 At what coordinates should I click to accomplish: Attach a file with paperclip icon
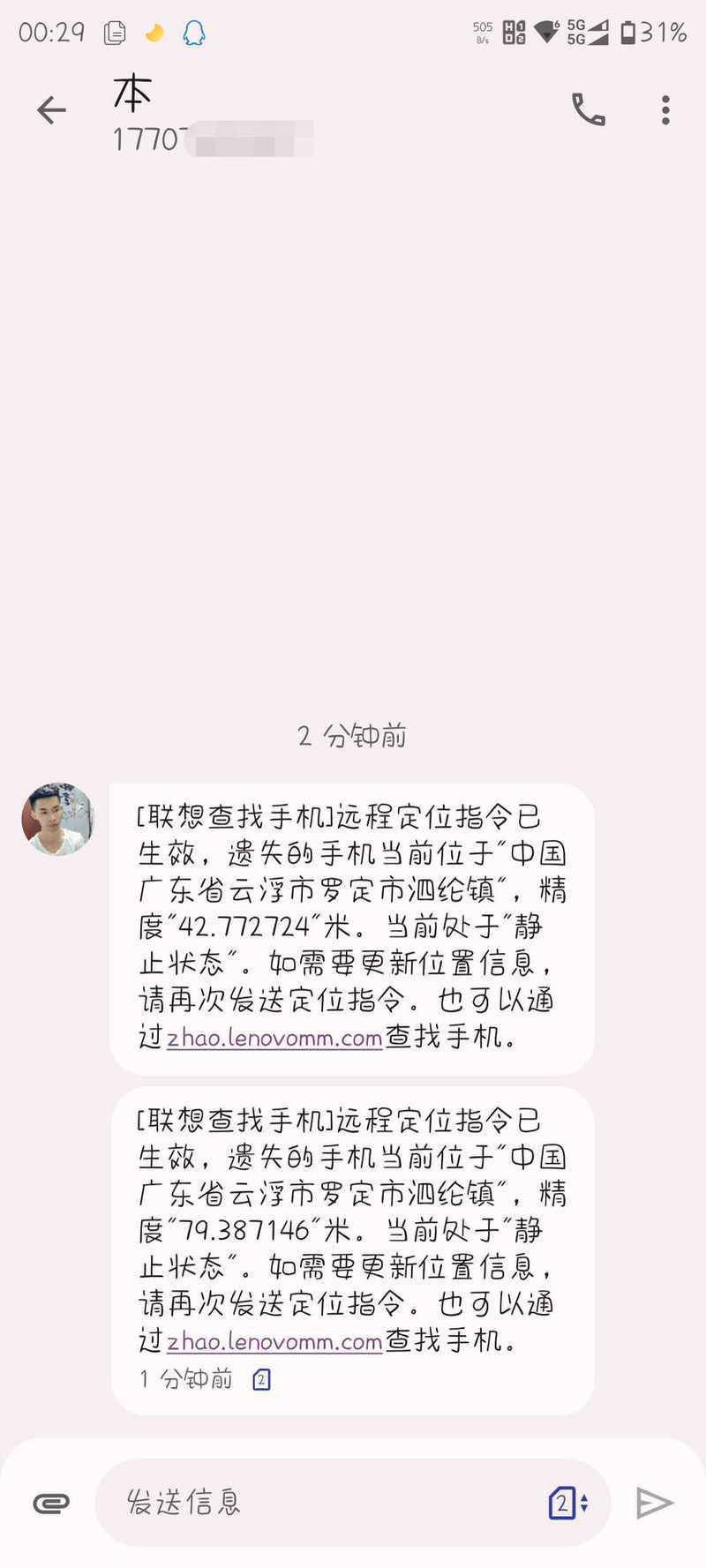(51, 1503)
